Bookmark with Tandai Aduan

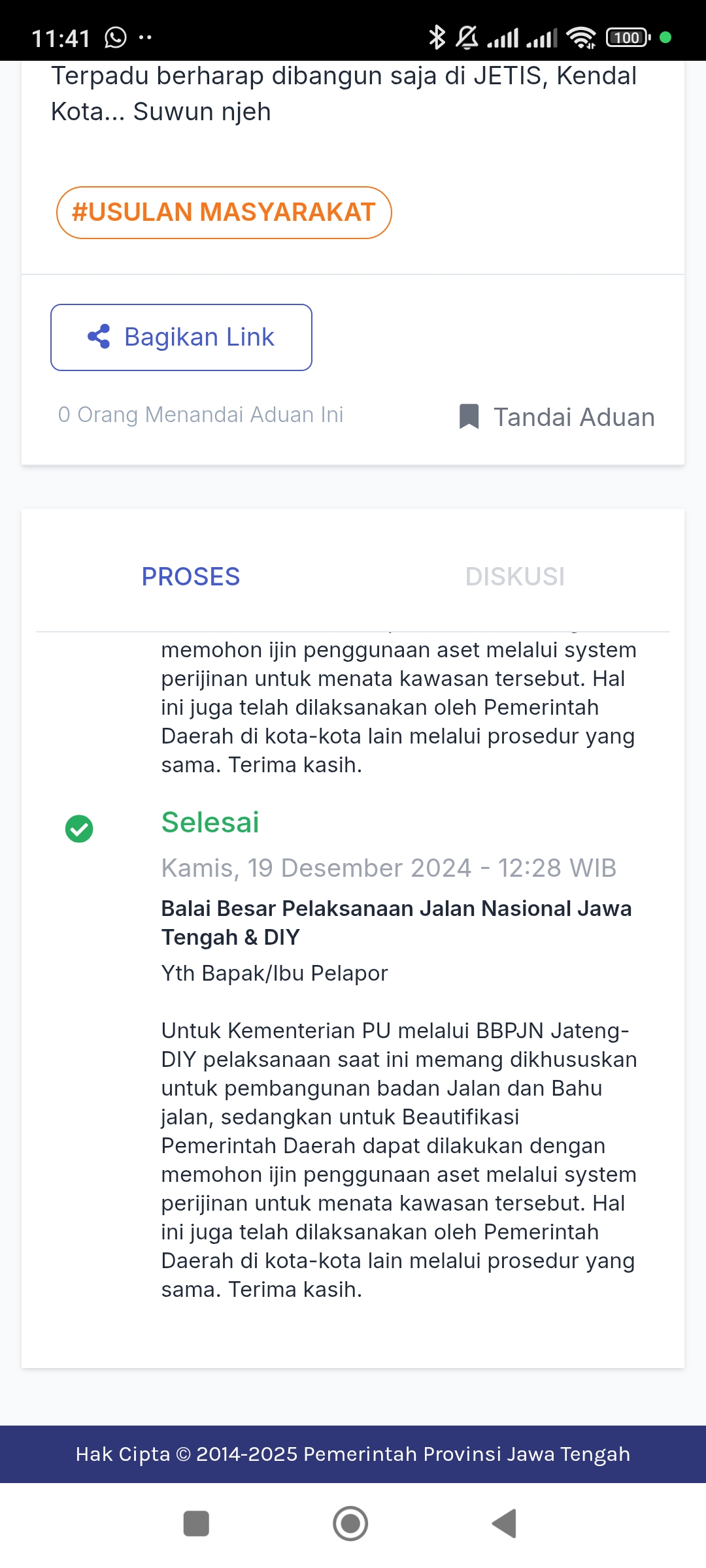(x=556, y=417)
